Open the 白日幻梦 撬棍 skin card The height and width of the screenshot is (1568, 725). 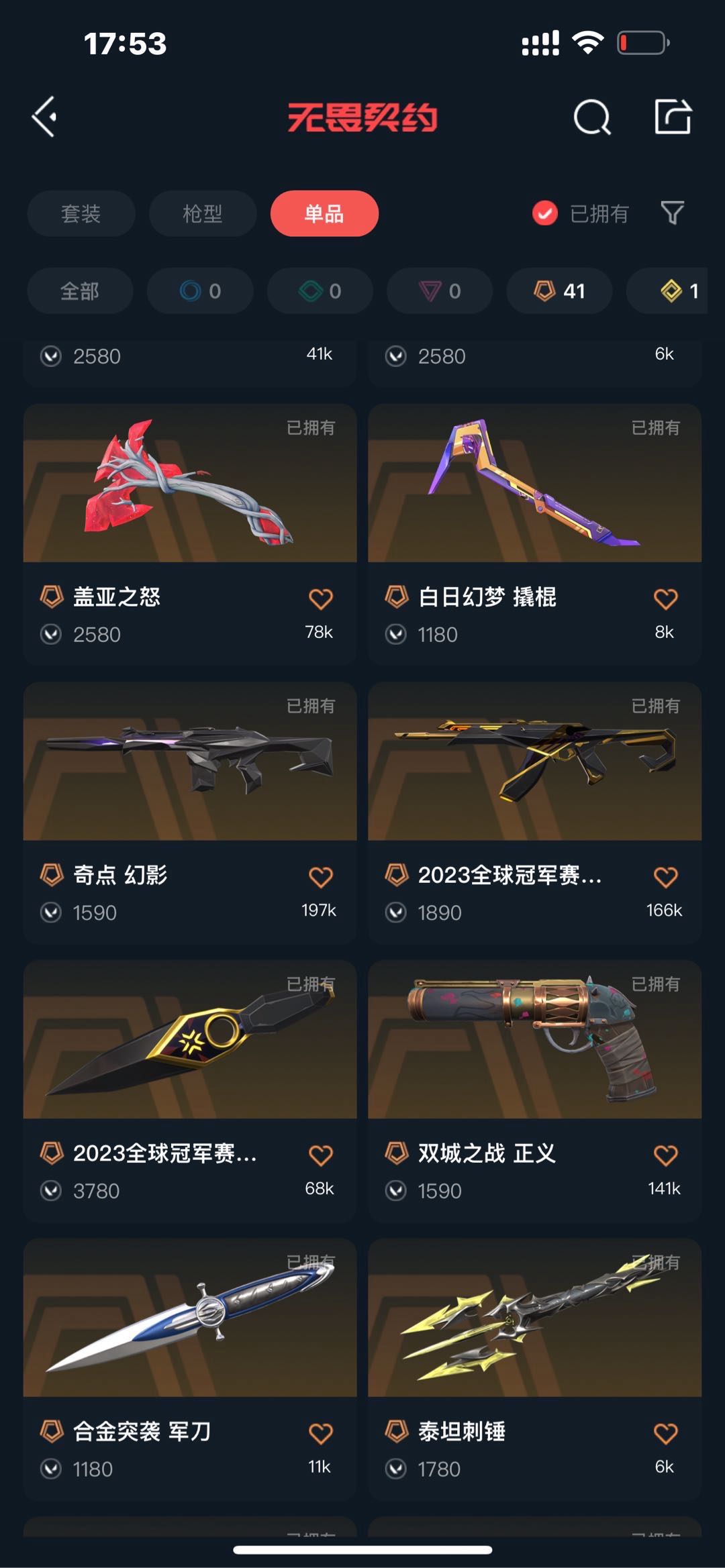coord(534,483)
